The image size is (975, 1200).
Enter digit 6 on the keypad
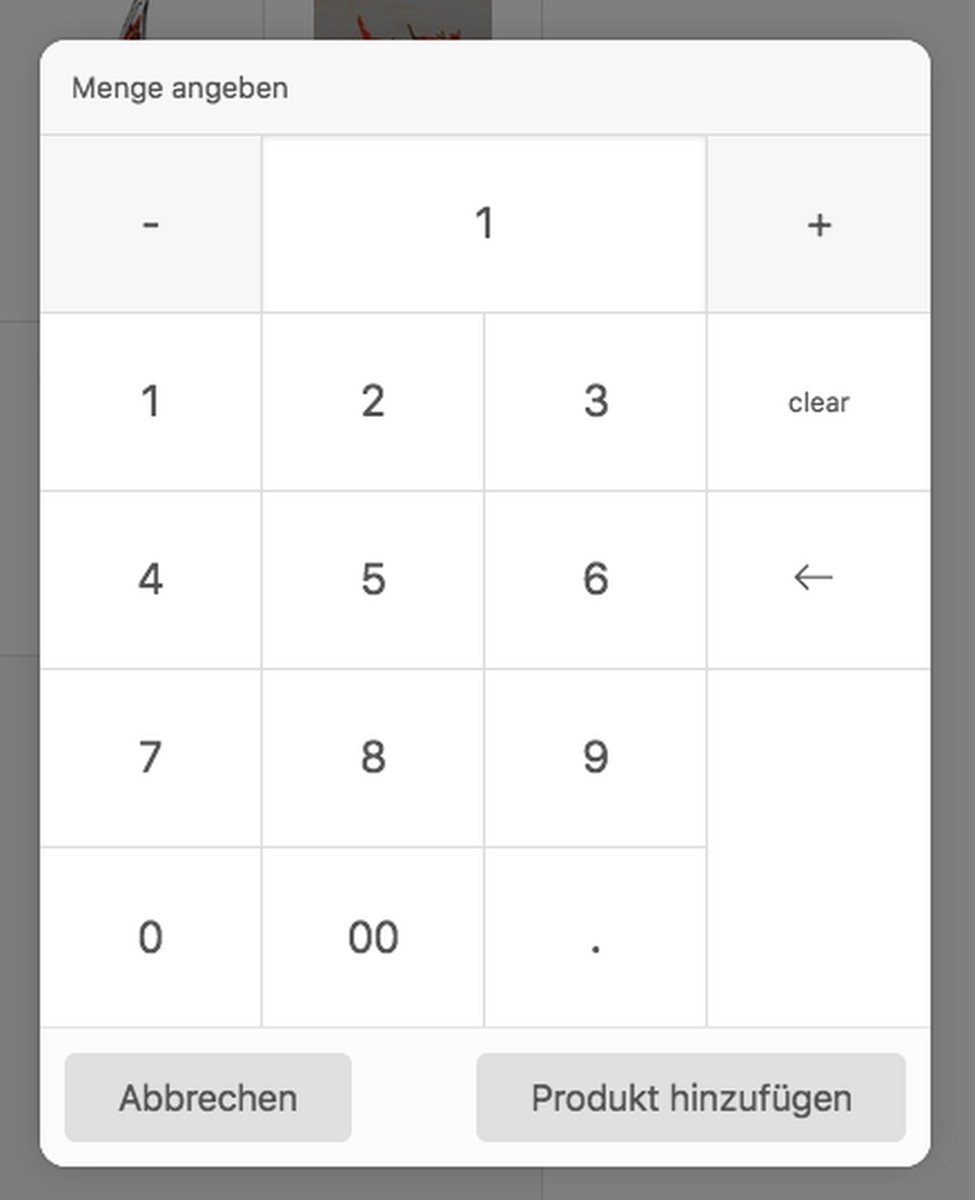pyautogui.click(x=595, y=580)
